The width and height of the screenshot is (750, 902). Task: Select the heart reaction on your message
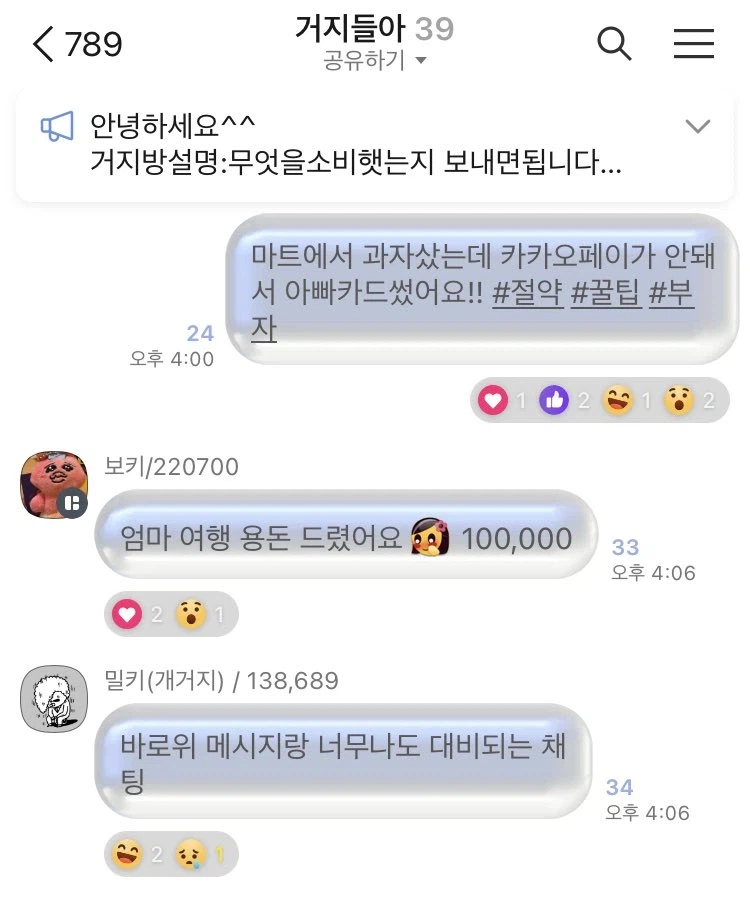pos(493,400)
